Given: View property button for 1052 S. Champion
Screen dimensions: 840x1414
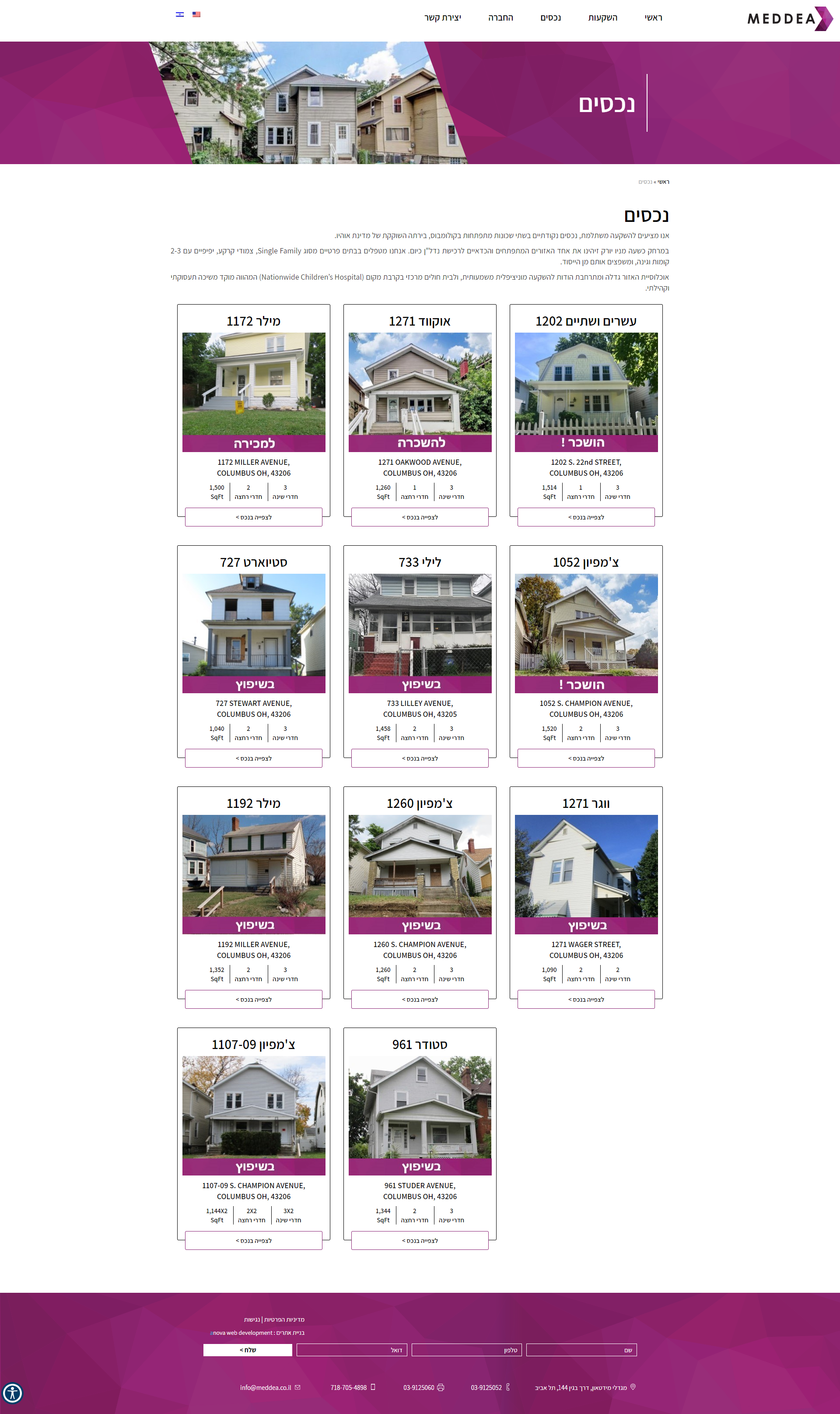Looking at the screenshot, I should (586, 758).
